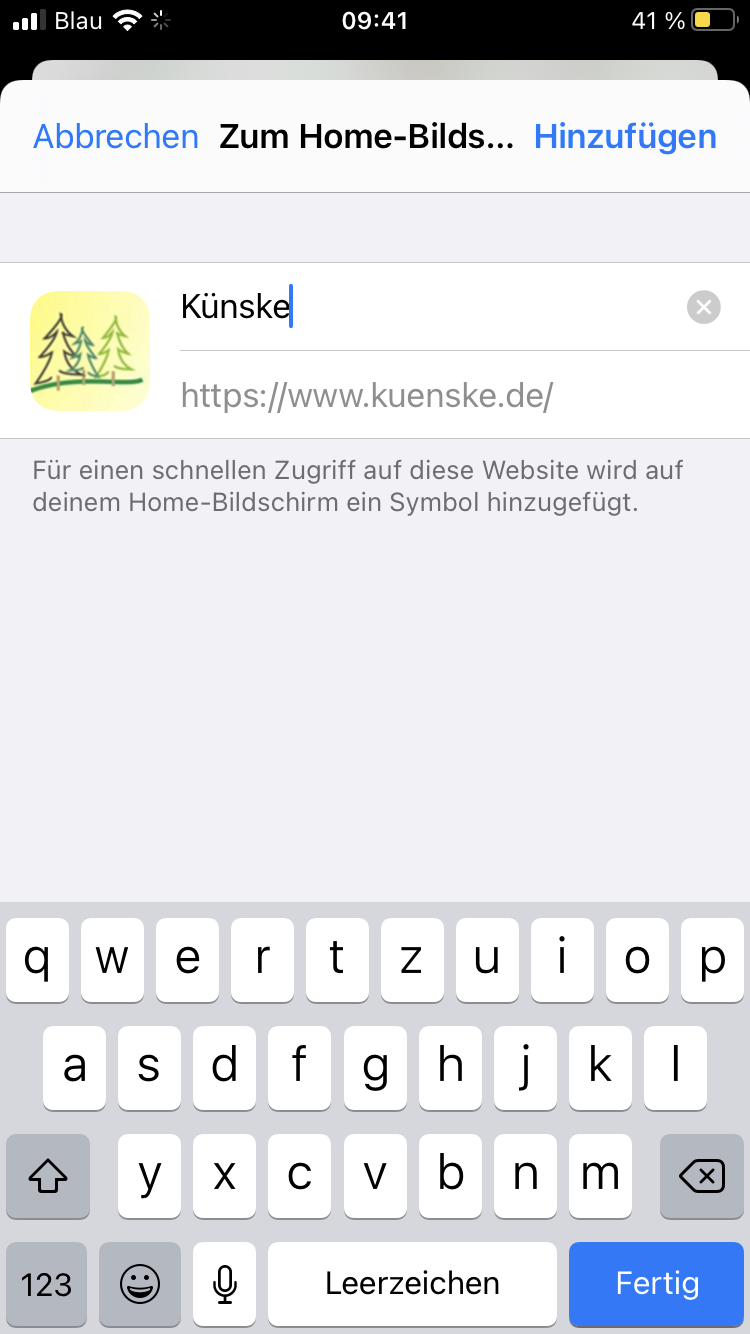This screenshot has height=1334, width=750.
Task: Enable the shift key
Action: 47,1177
